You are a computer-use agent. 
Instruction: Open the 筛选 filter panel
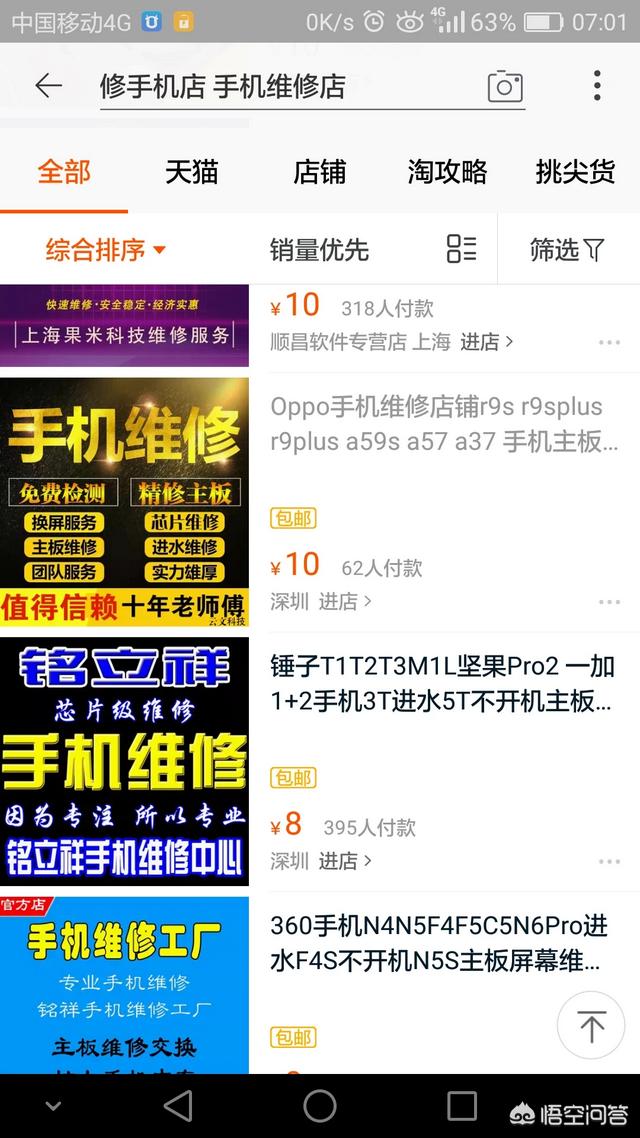pyautogui.click(x=567, y=250)
